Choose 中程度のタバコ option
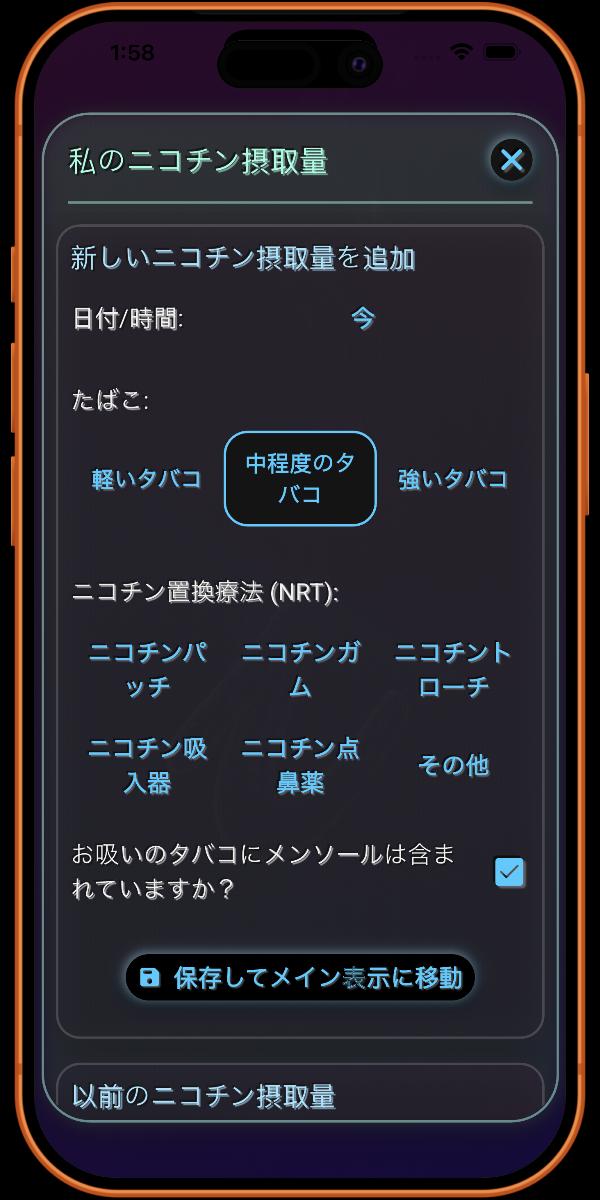The width and height of the screenshot is (600, 1200). 300,479
